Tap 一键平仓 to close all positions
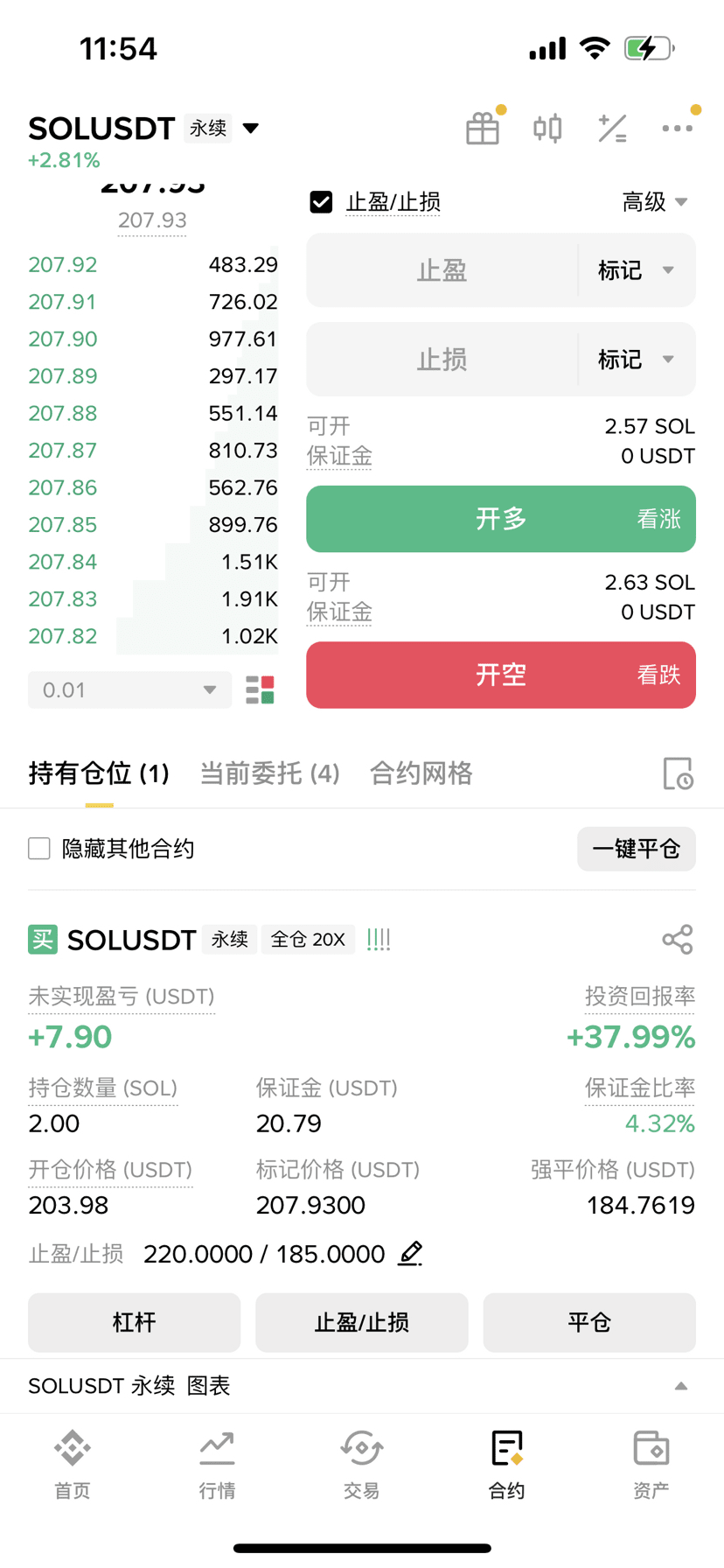 point(637,849)
